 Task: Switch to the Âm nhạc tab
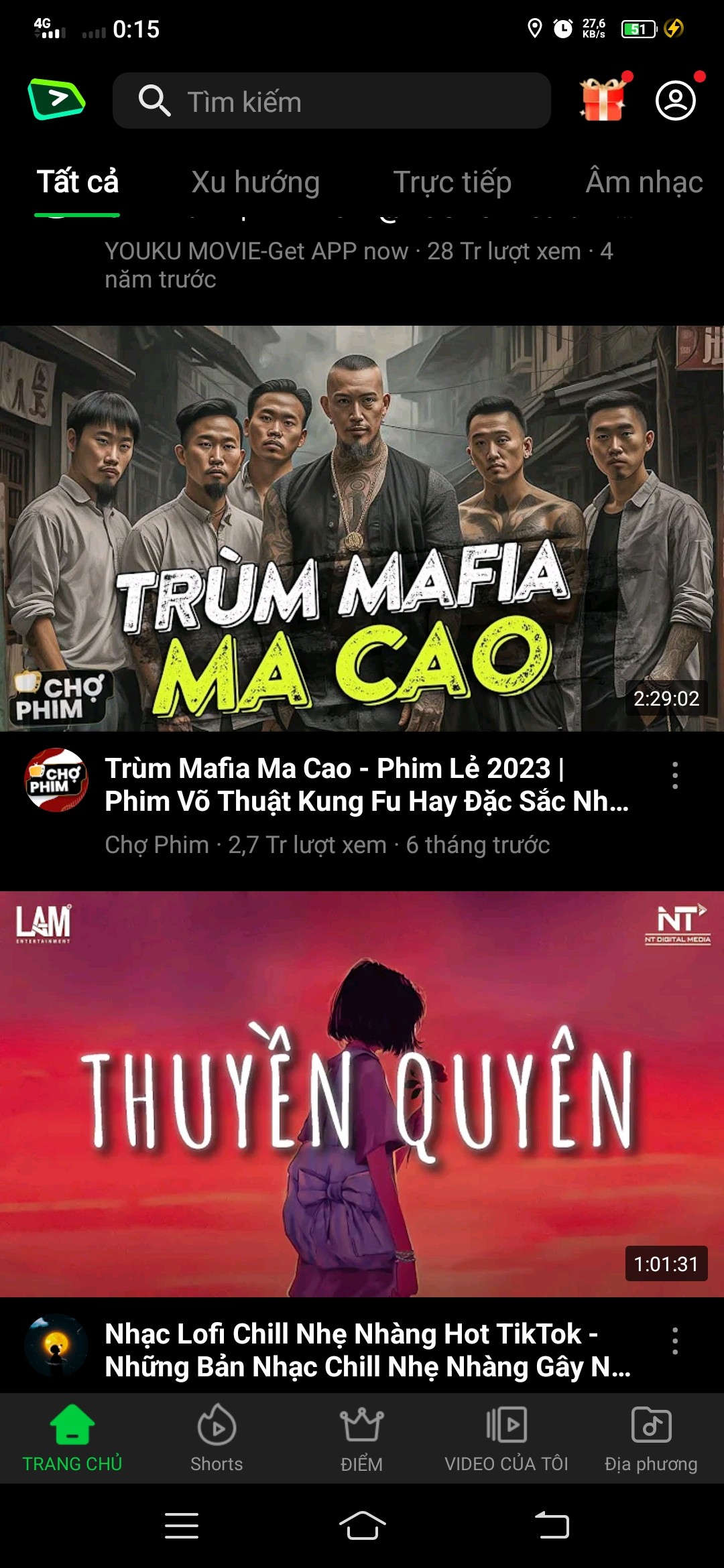tap(644, 182)
